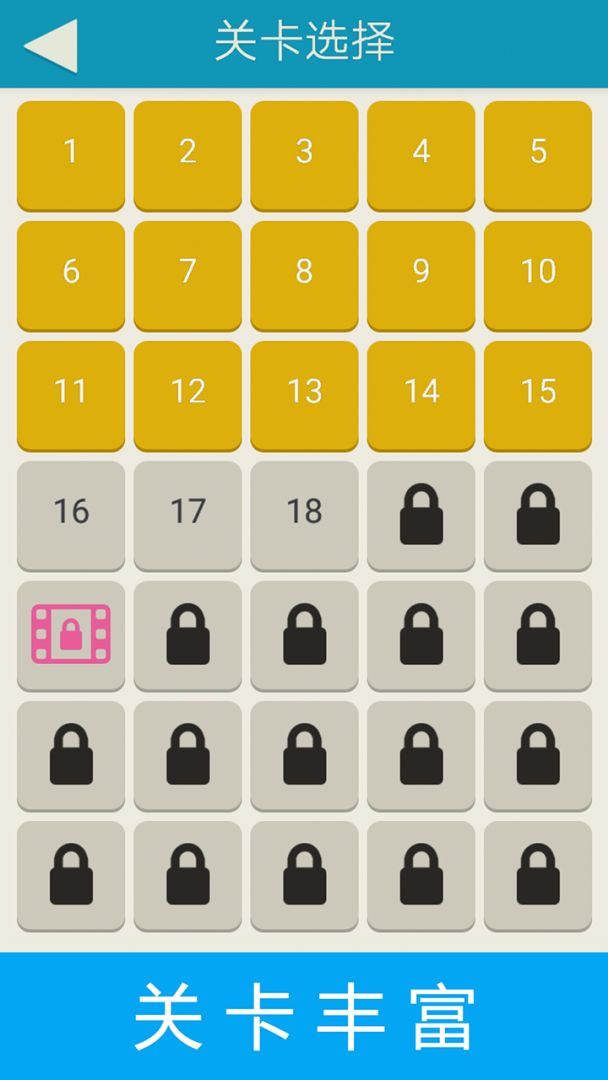Open unlocked level 16
The image size is (608, 1080).
[x=71, y=513]
